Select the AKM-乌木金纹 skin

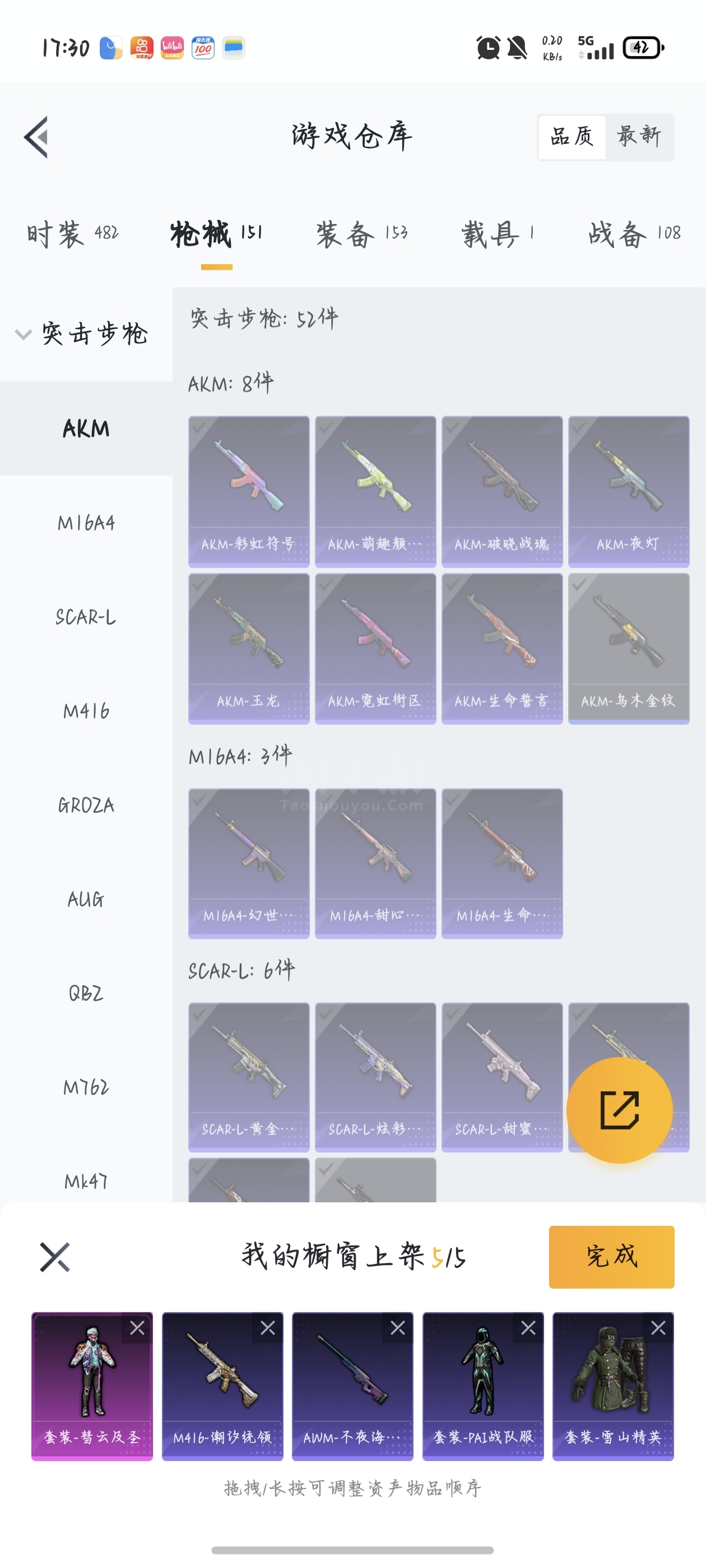tap(628, 648)
